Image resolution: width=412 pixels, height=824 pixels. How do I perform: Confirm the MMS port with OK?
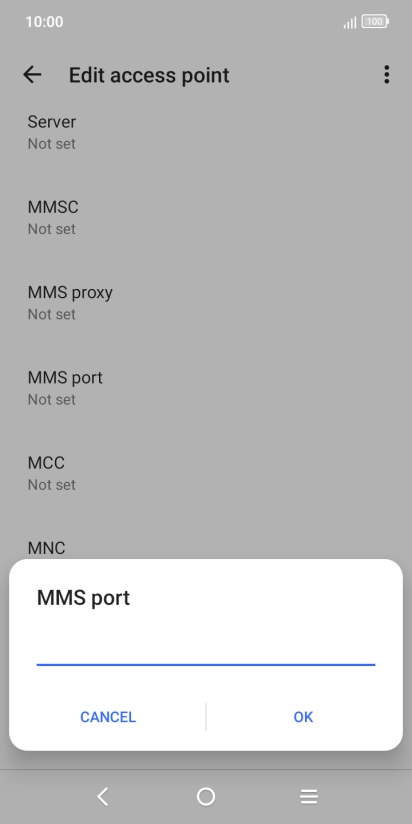coord(303,717)
